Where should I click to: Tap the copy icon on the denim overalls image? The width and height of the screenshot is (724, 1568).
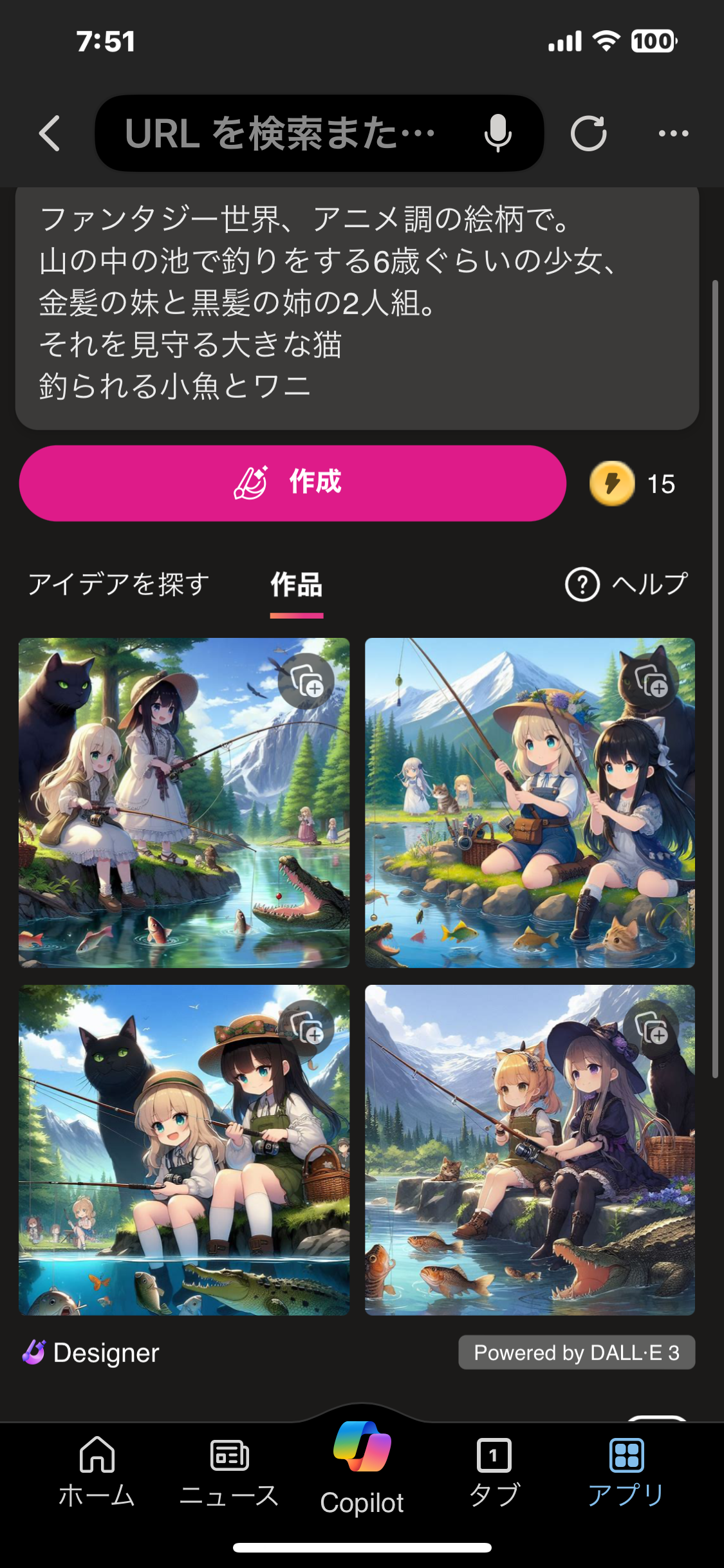651,682
